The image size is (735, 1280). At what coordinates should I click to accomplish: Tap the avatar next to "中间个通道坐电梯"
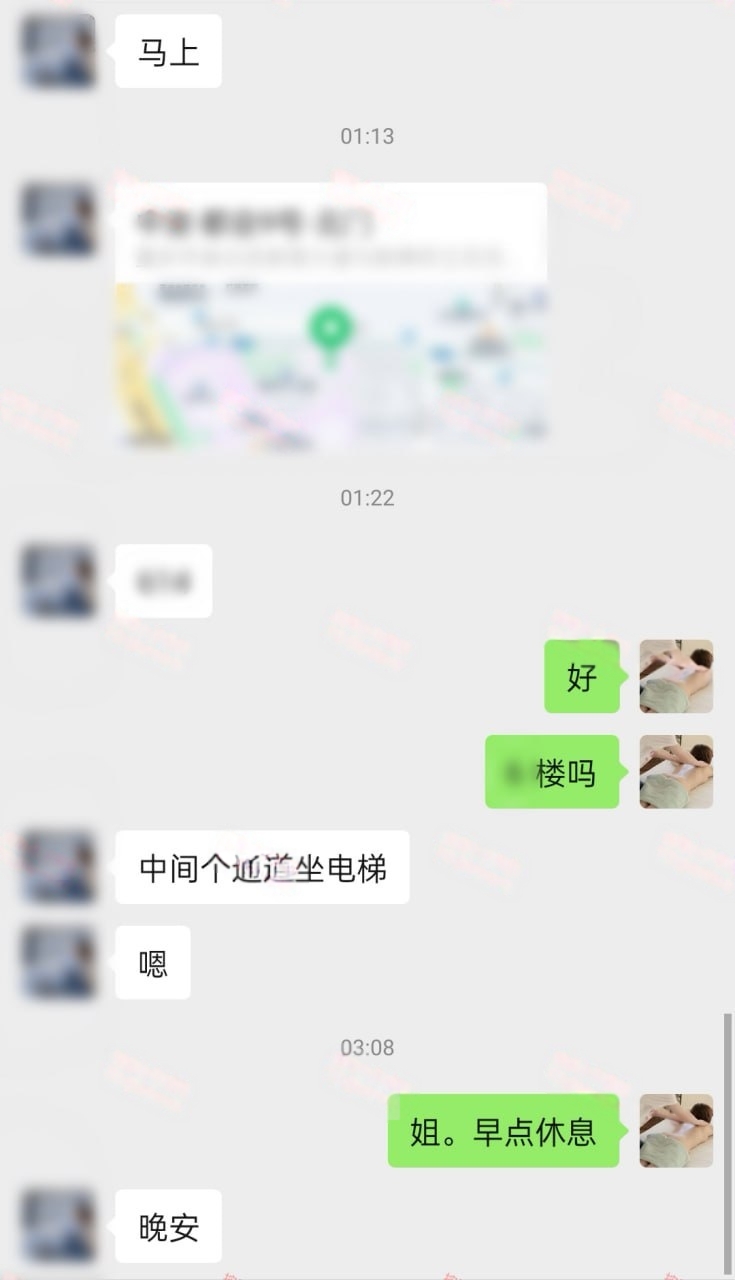(x=59, y=867)
